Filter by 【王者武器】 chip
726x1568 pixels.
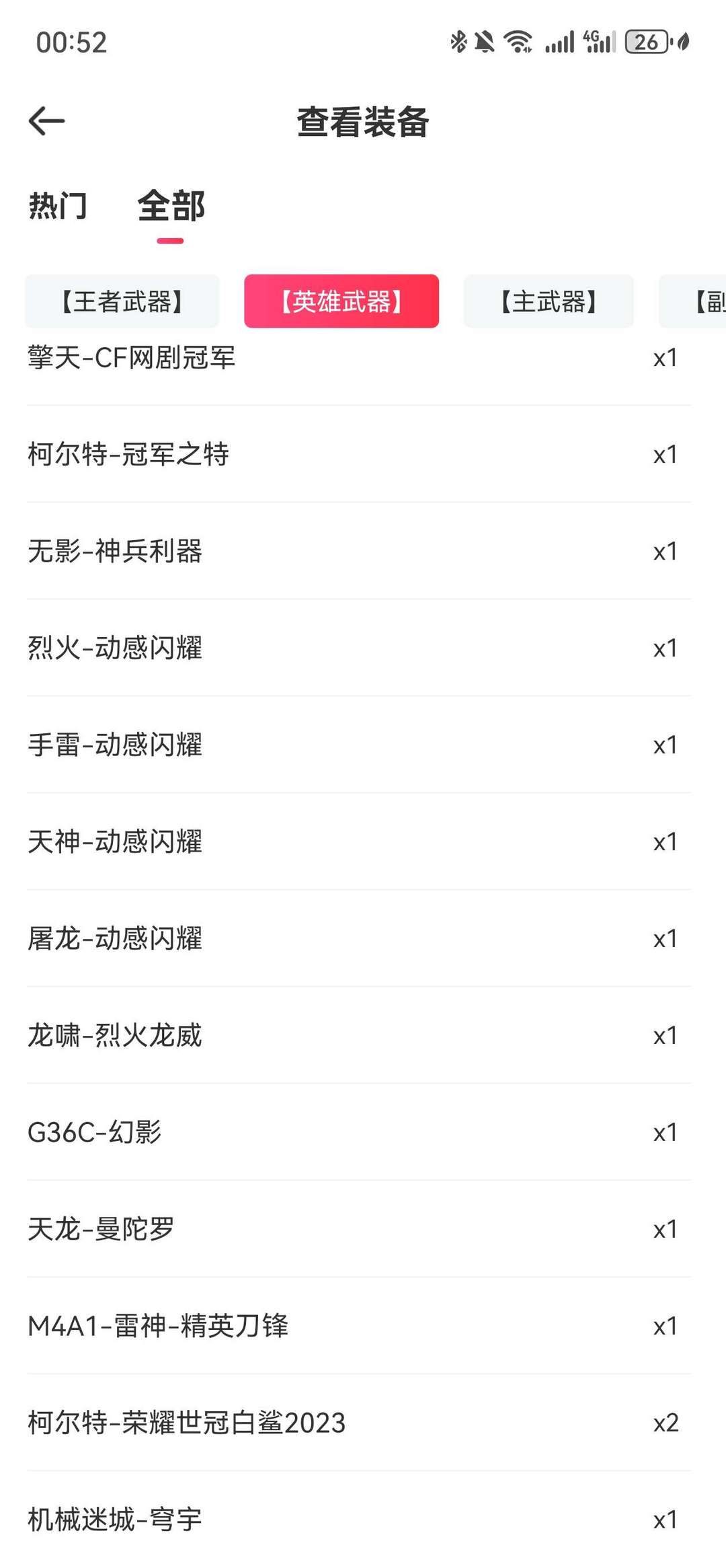pos(122,301)
